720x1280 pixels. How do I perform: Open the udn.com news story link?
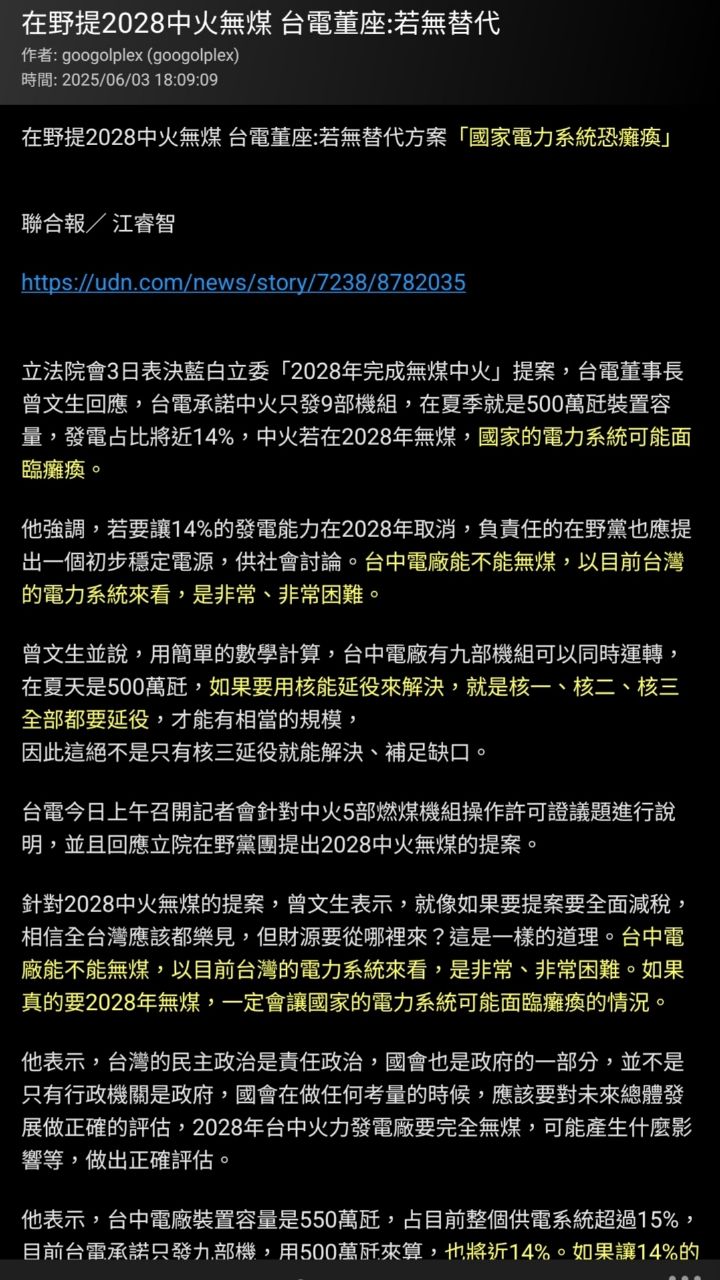point(243,282)
